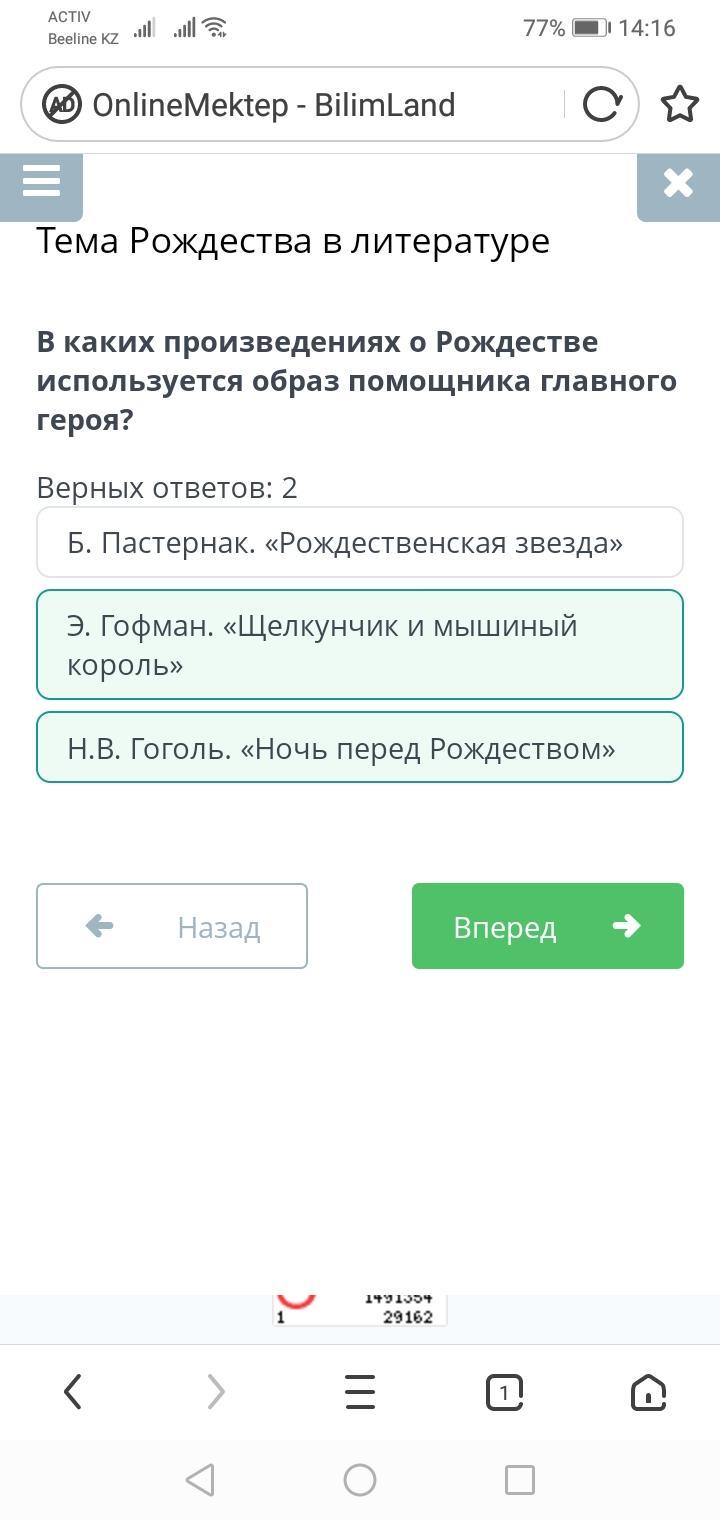Open the hamburger menu
The width and height of the screenshot is (720, 1520).
[x=41, y=185]
